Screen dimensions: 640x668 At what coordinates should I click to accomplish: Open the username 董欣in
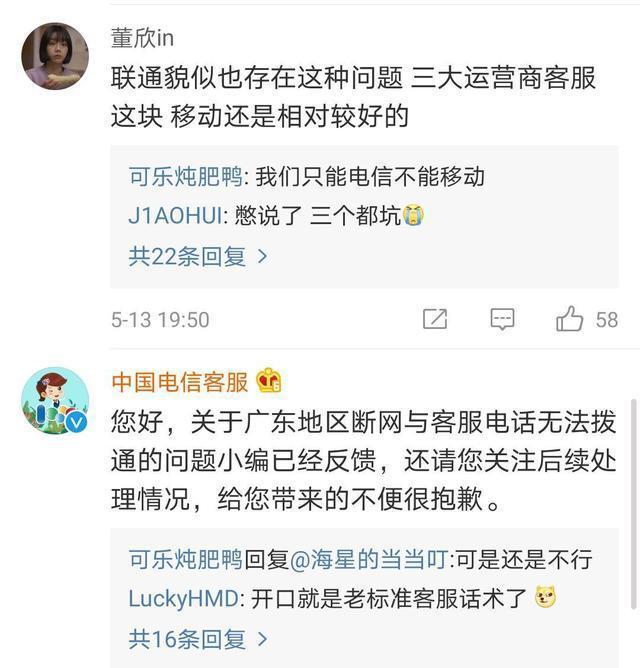coord(142,37)
